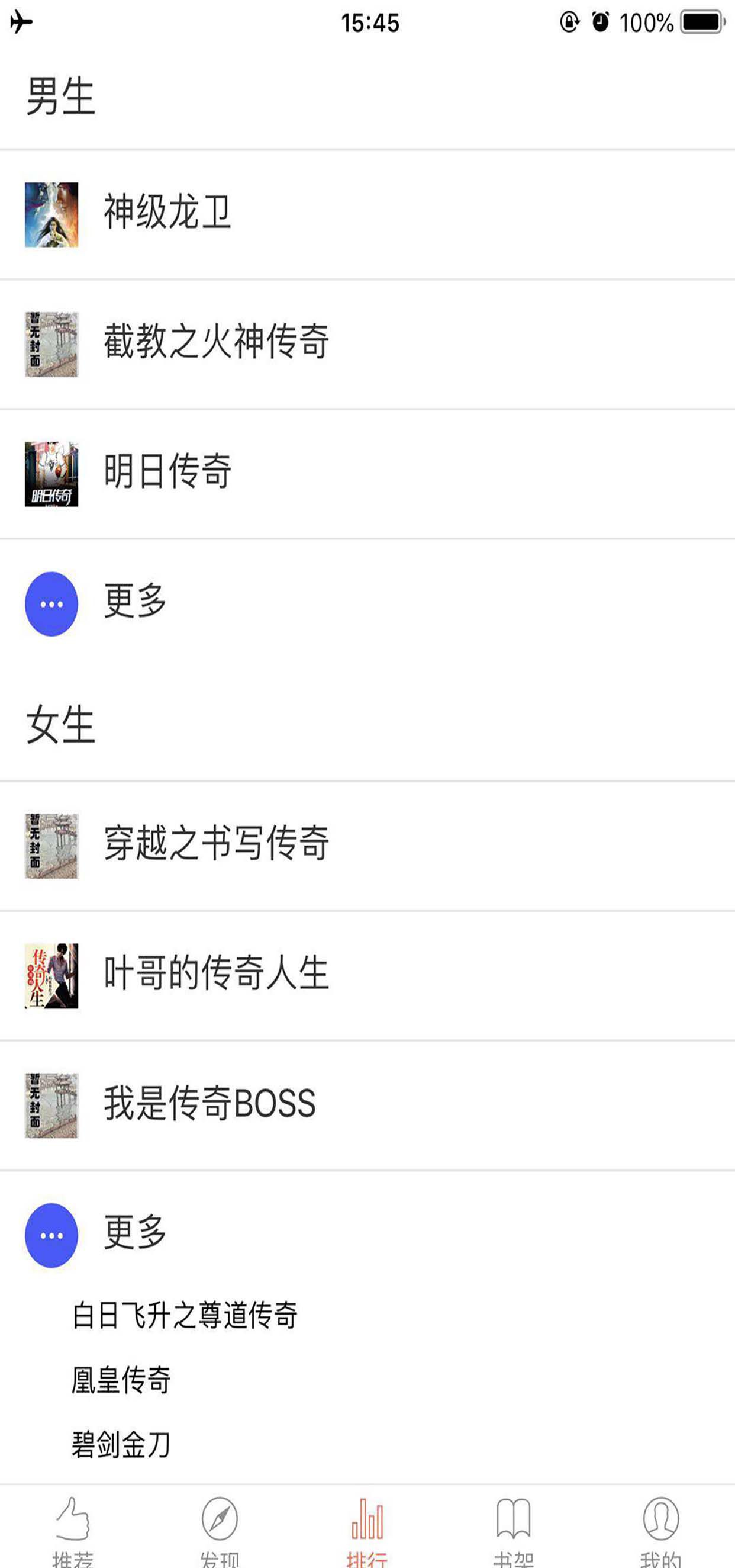Open the 书架 bookshelf tab
The image size is (735, 1568).
[x=514, y=1529]
